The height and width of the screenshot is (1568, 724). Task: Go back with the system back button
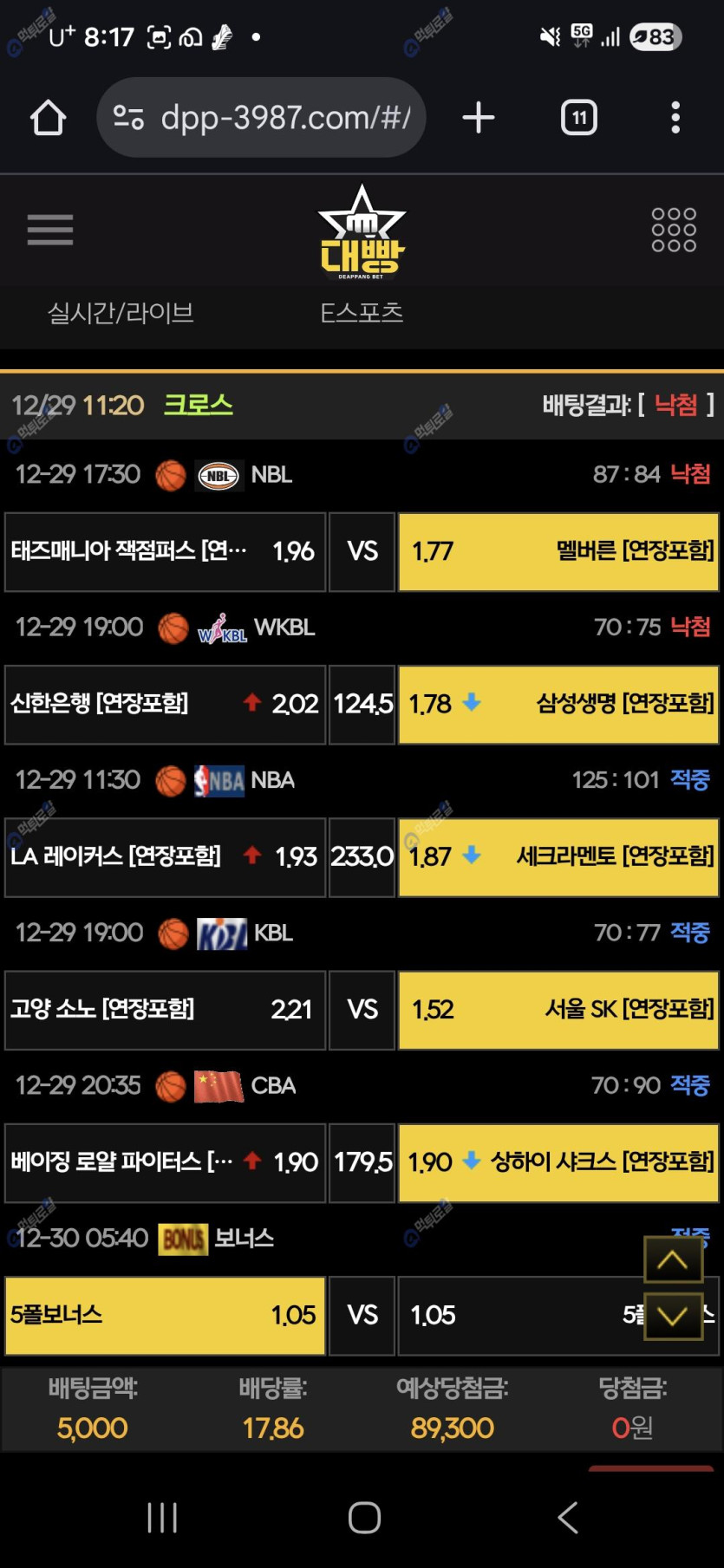[568, 1517]
